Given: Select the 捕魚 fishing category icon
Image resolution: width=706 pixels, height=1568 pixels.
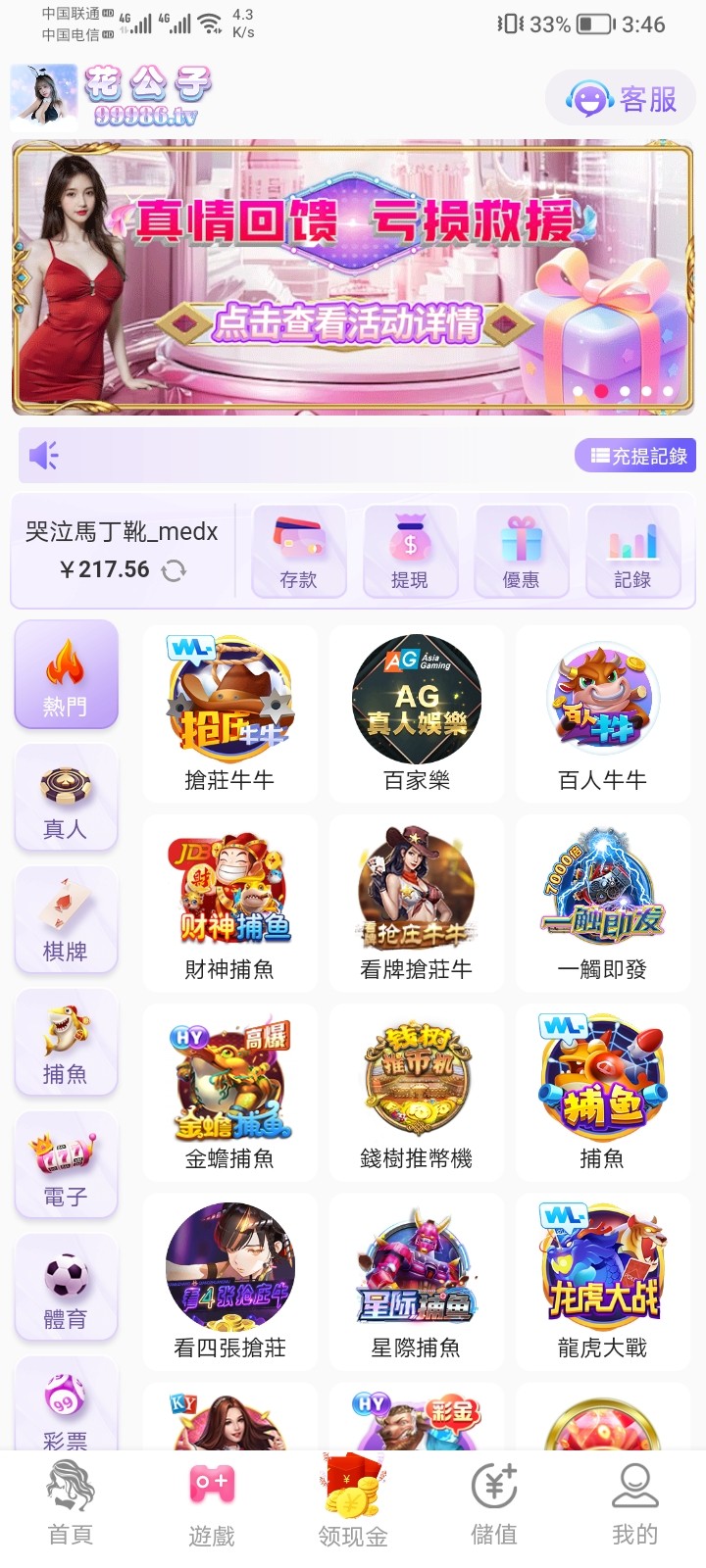Looking at the screenshot, I should (x=65, y=1042).
